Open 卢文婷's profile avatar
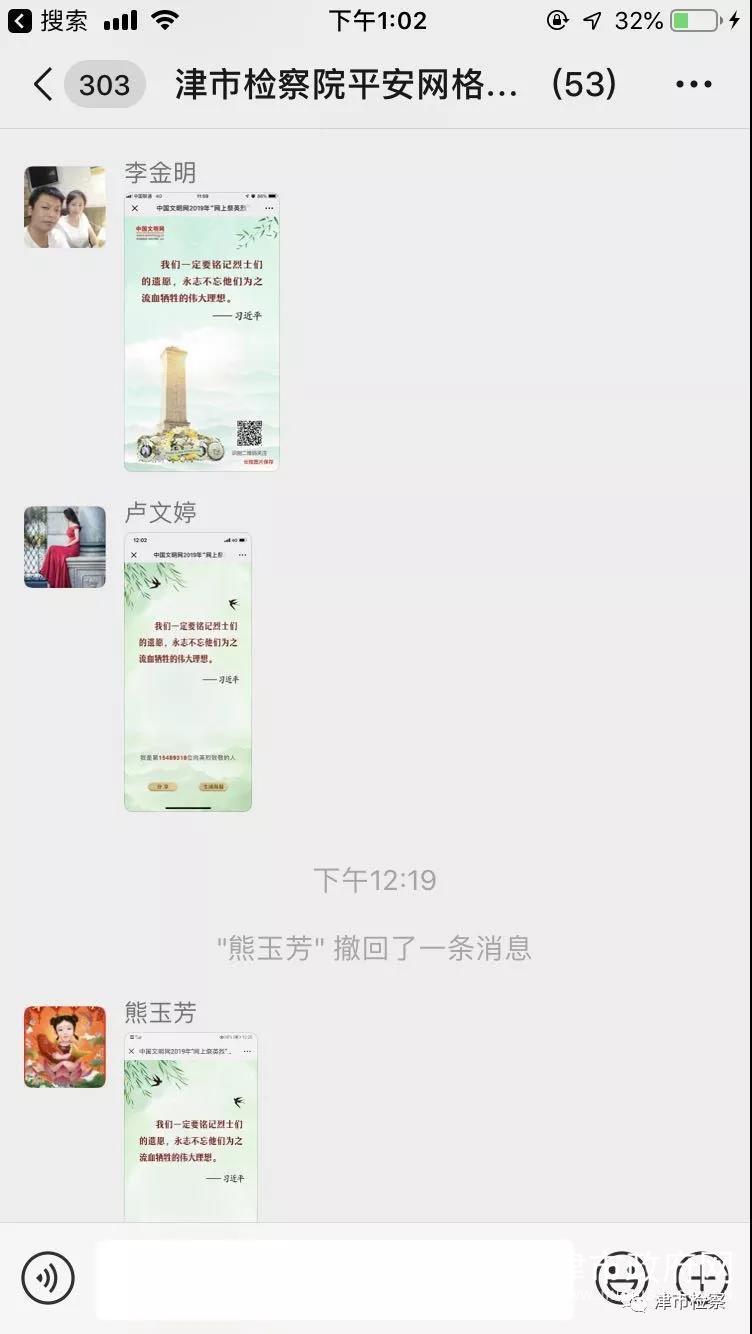Screen dimensions: 752x1334 click(x=65, y=547)
